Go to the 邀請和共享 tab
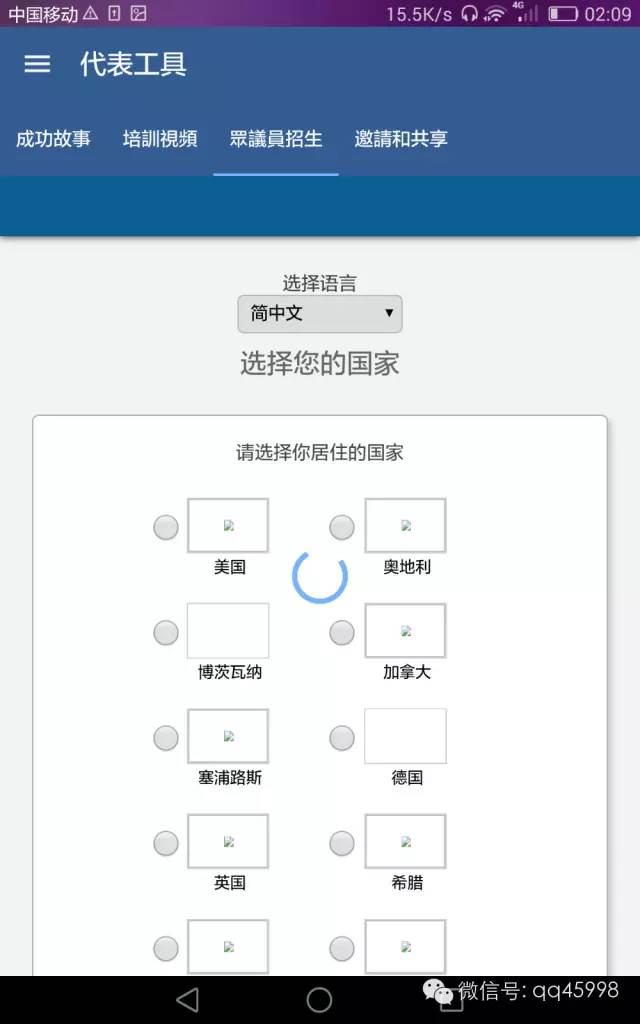Viewport: 640px width, 1024px height. coord(401,139)
